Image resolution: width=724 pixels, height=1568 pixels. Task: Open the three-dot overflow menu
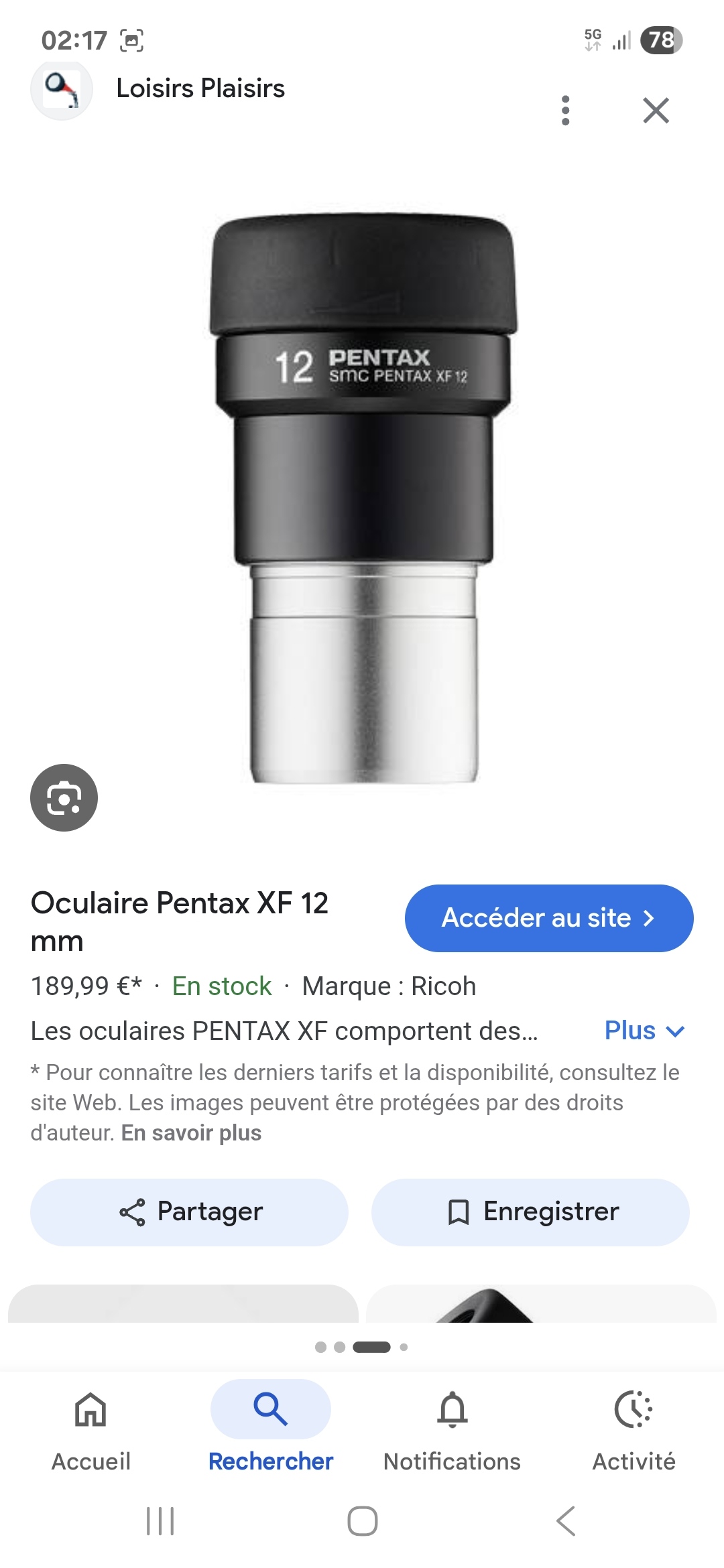(566, 111)
